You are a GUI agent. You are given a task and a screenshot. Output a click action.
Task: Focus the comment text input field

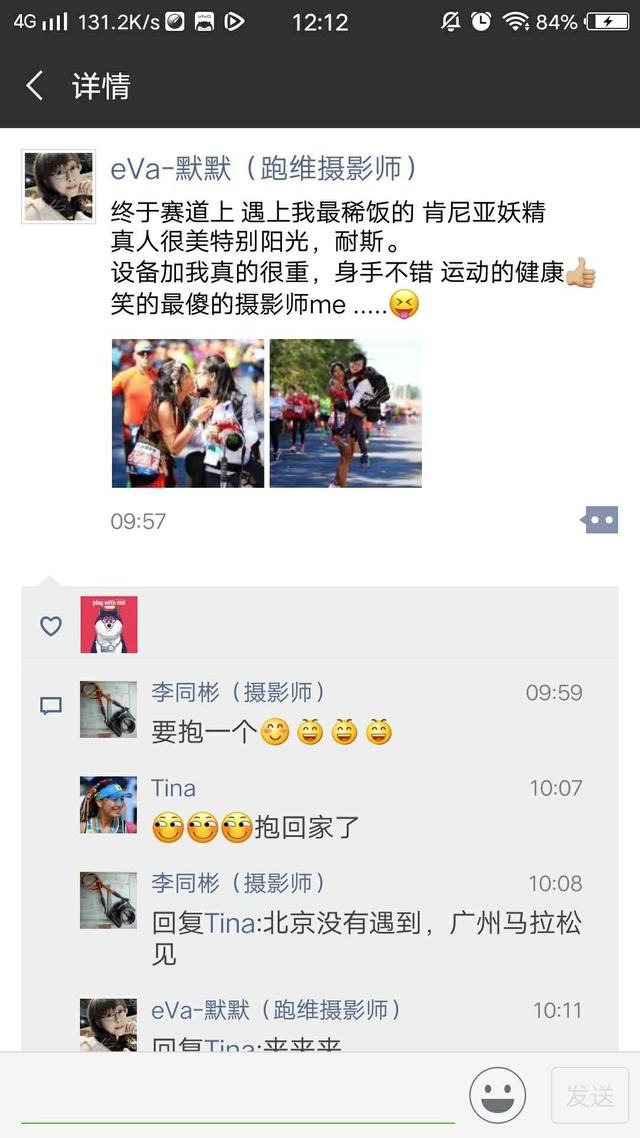click(x=238, y=1095)
